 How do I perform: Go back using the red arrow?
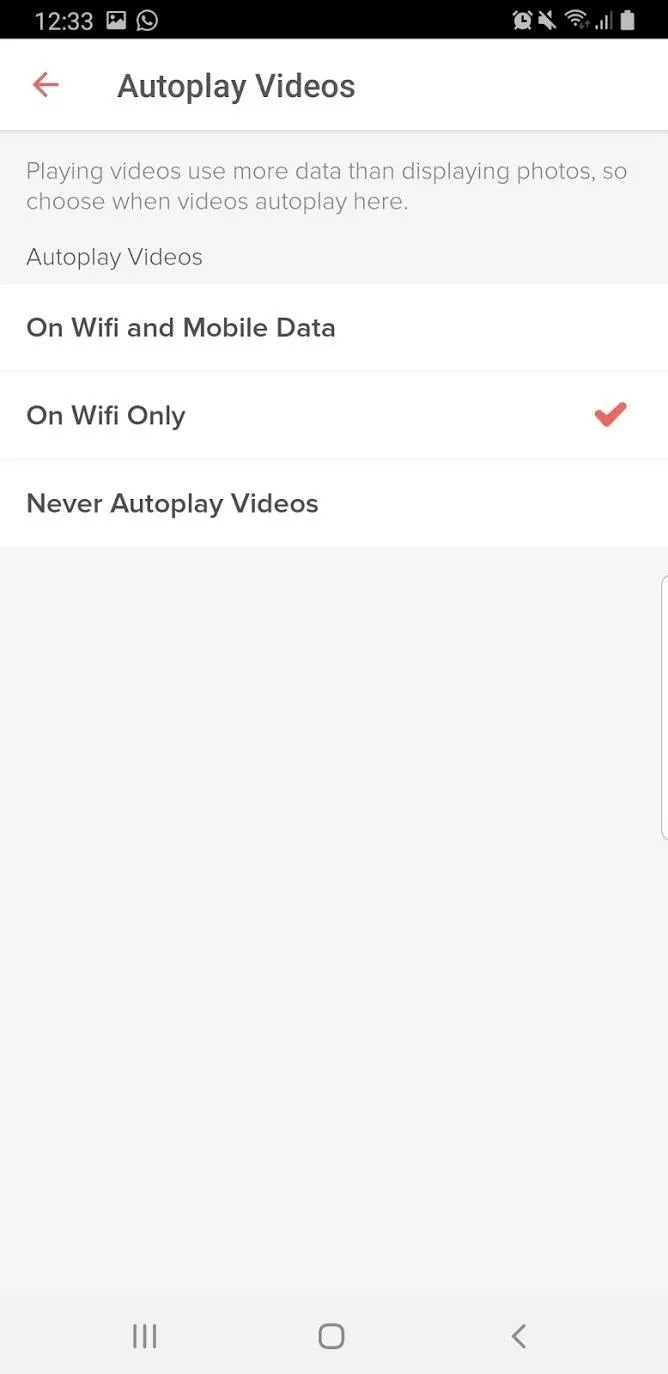tap(45, 86)
